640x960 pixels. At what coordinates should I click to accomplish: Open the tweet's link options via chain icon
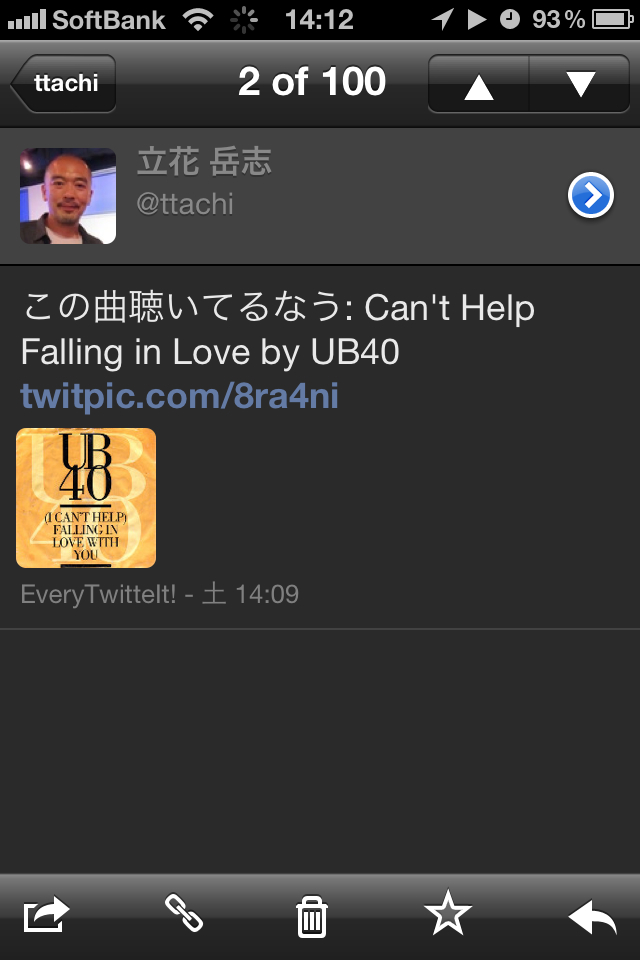tap(184, 914)
